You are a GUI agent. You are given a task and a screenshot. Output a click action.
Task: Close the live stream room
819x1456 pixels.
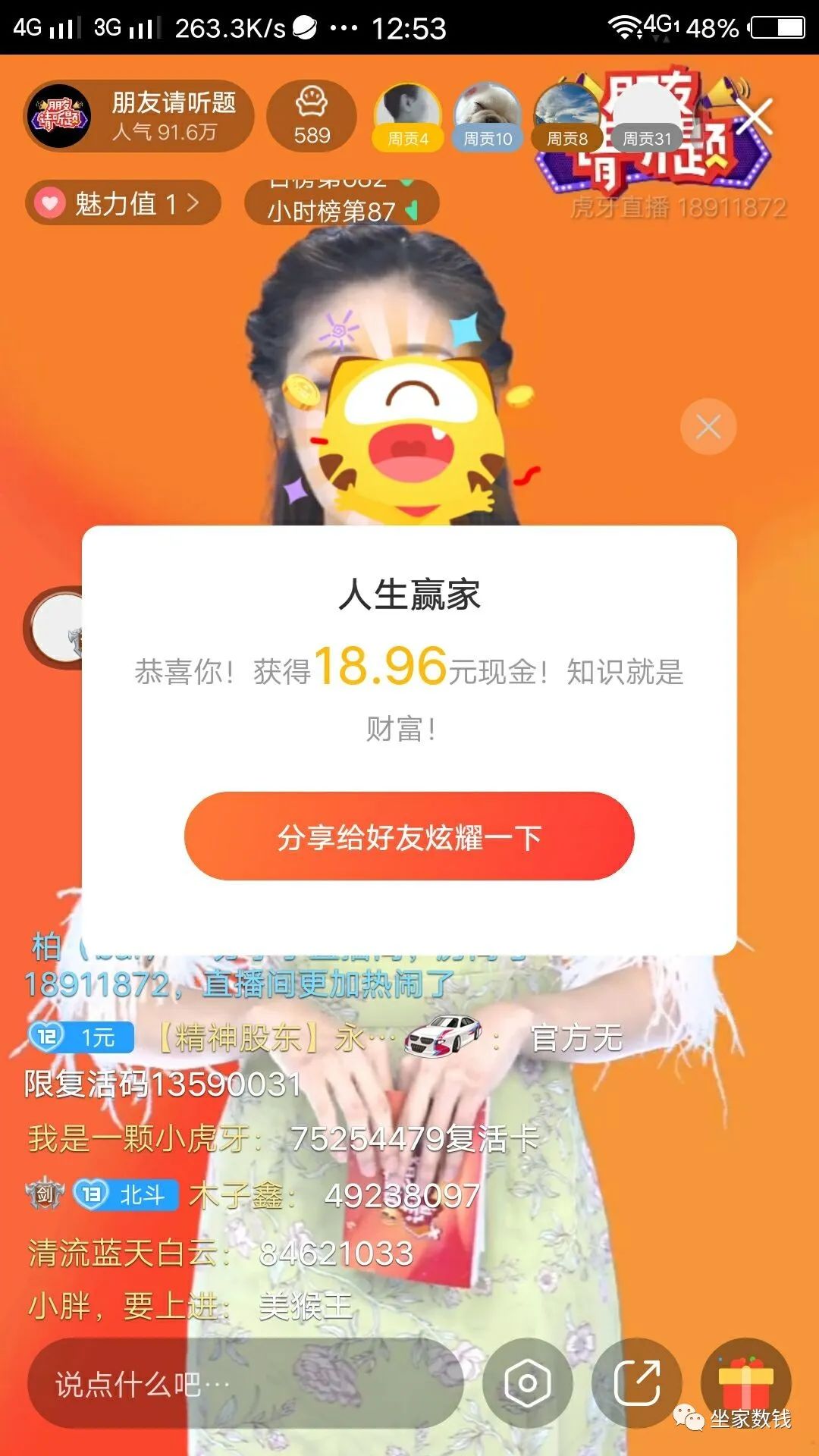(x=754, y=117)
